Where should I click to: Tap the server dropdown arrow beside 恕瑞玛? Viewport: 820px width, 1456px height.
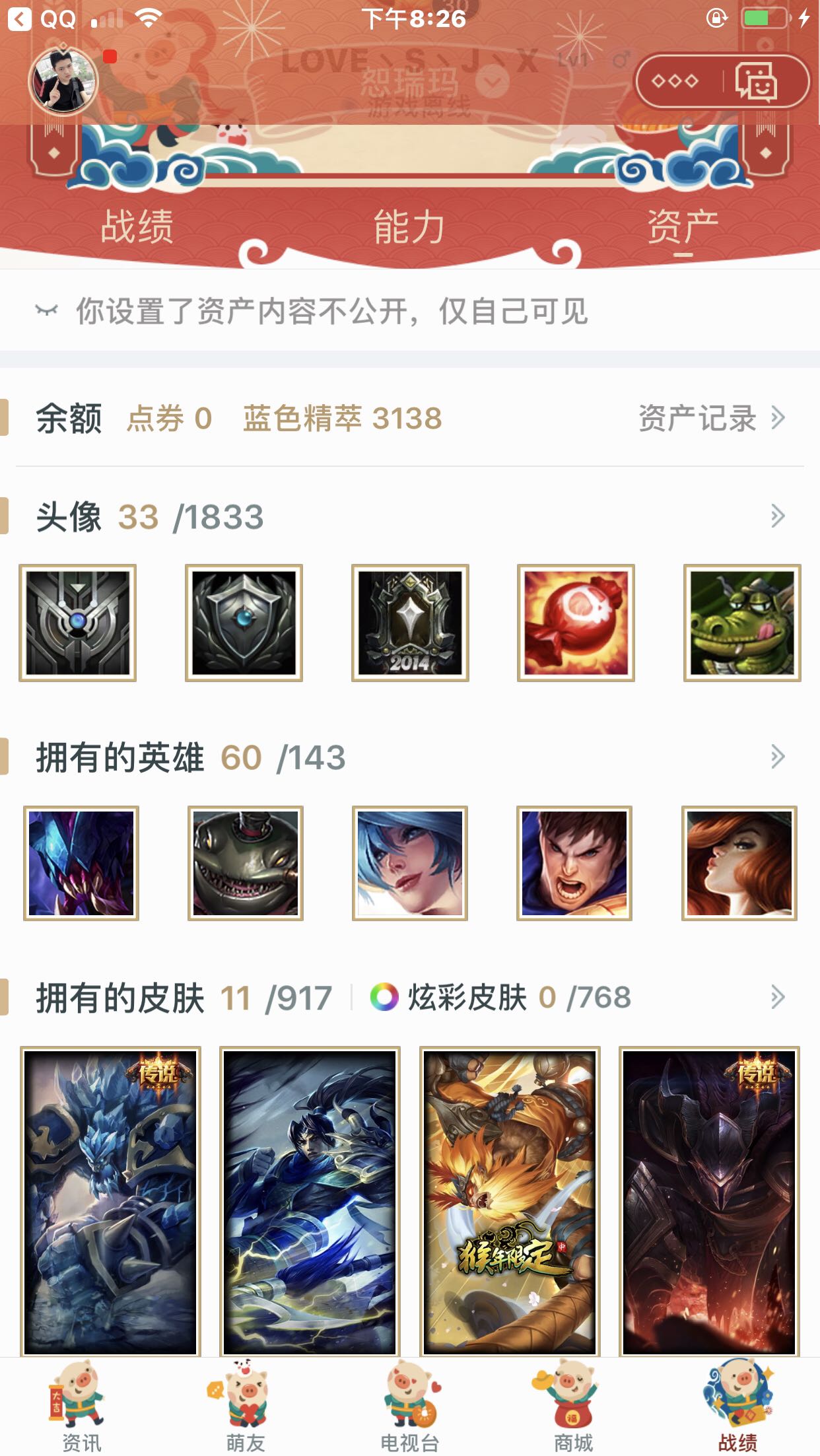tap(493, 83)
